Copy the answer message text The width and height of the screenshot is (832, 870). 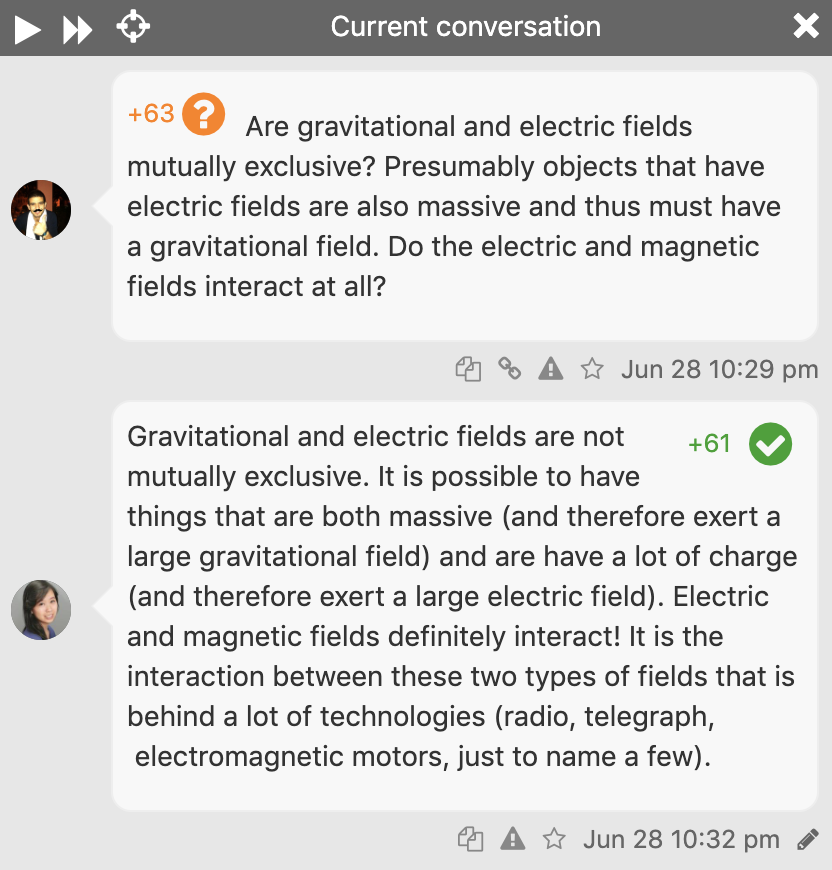470,839
